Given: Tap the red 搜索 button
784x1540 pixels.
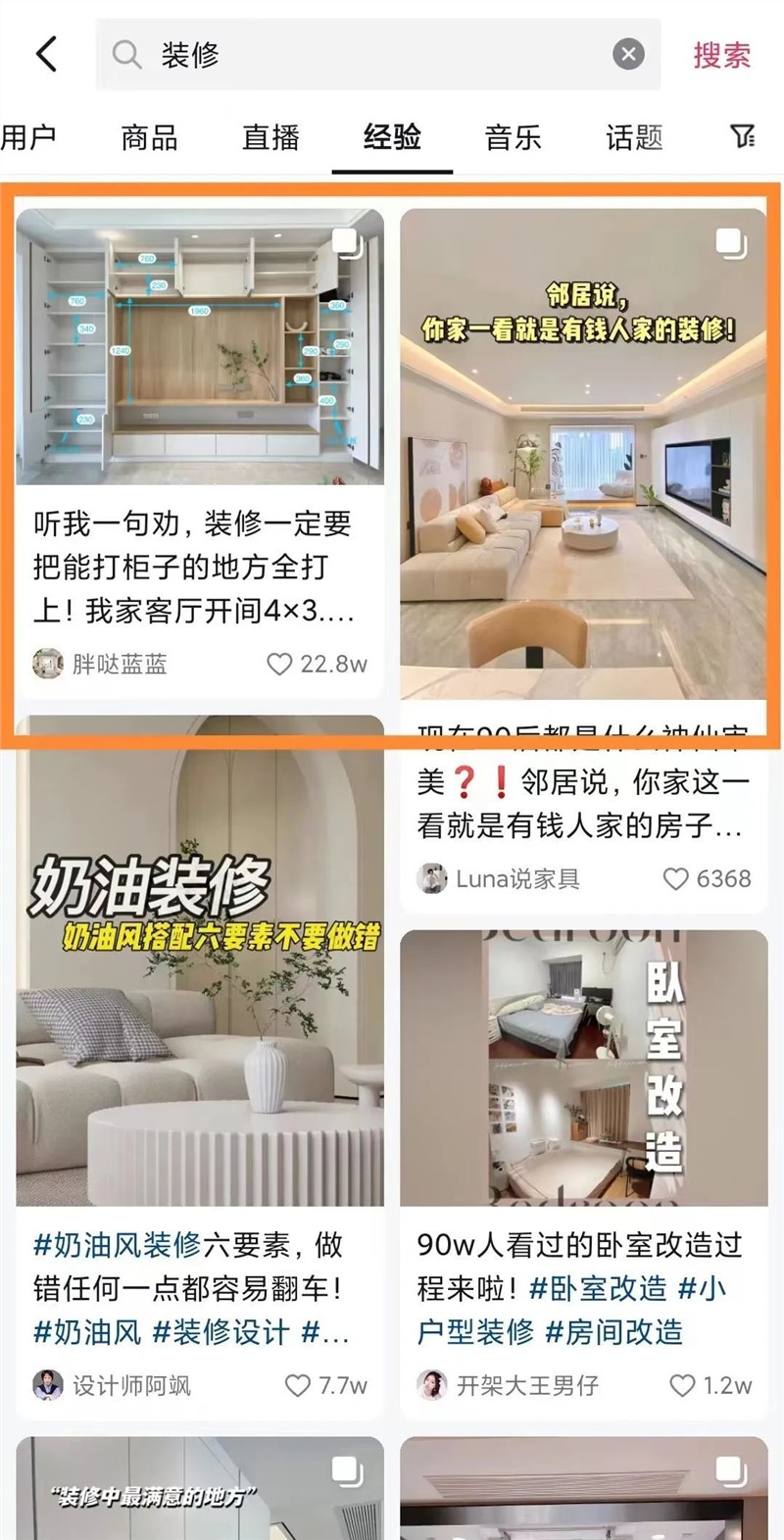Looking at the screenshot, I should pos(721,55).
